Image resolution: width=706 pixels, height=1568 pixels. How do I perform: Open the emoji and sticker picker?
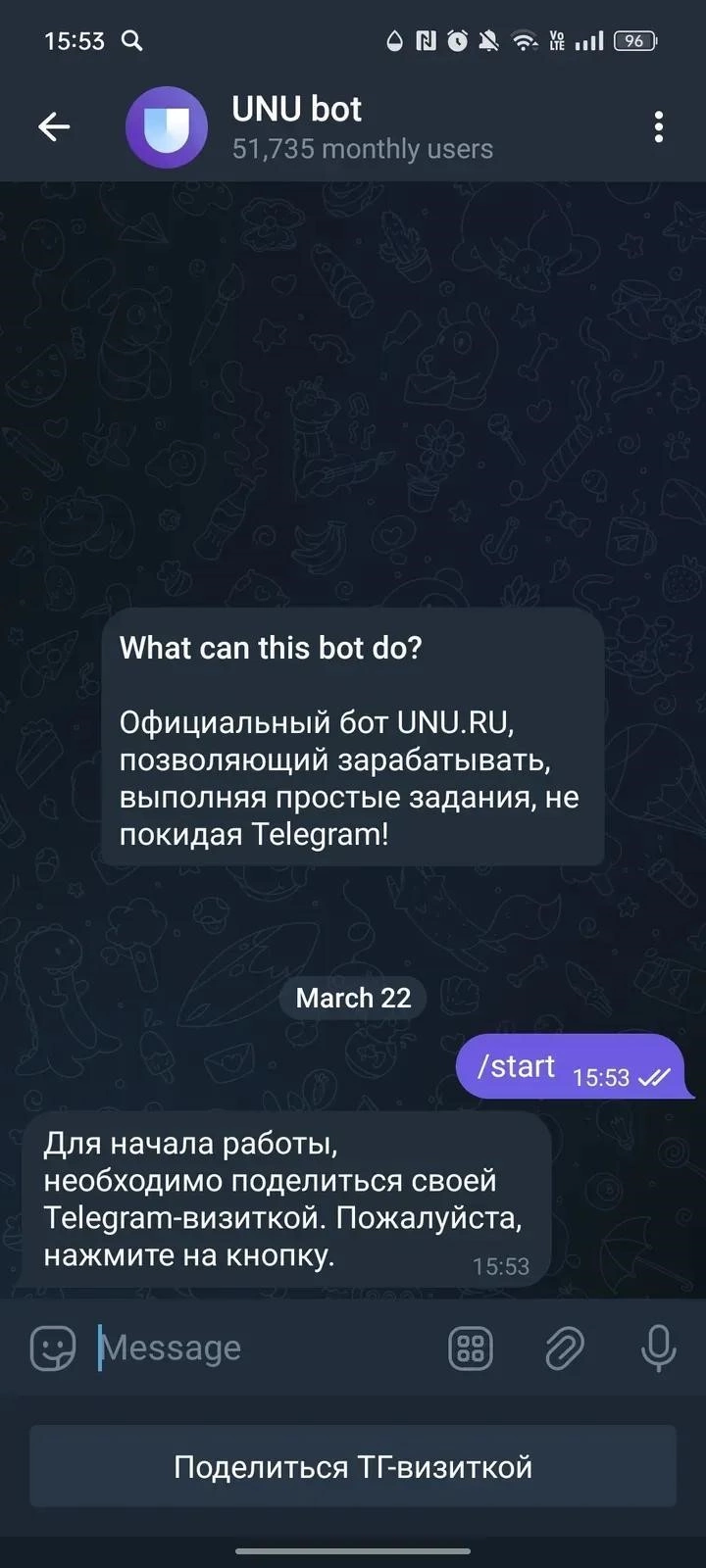[53, 1348]
